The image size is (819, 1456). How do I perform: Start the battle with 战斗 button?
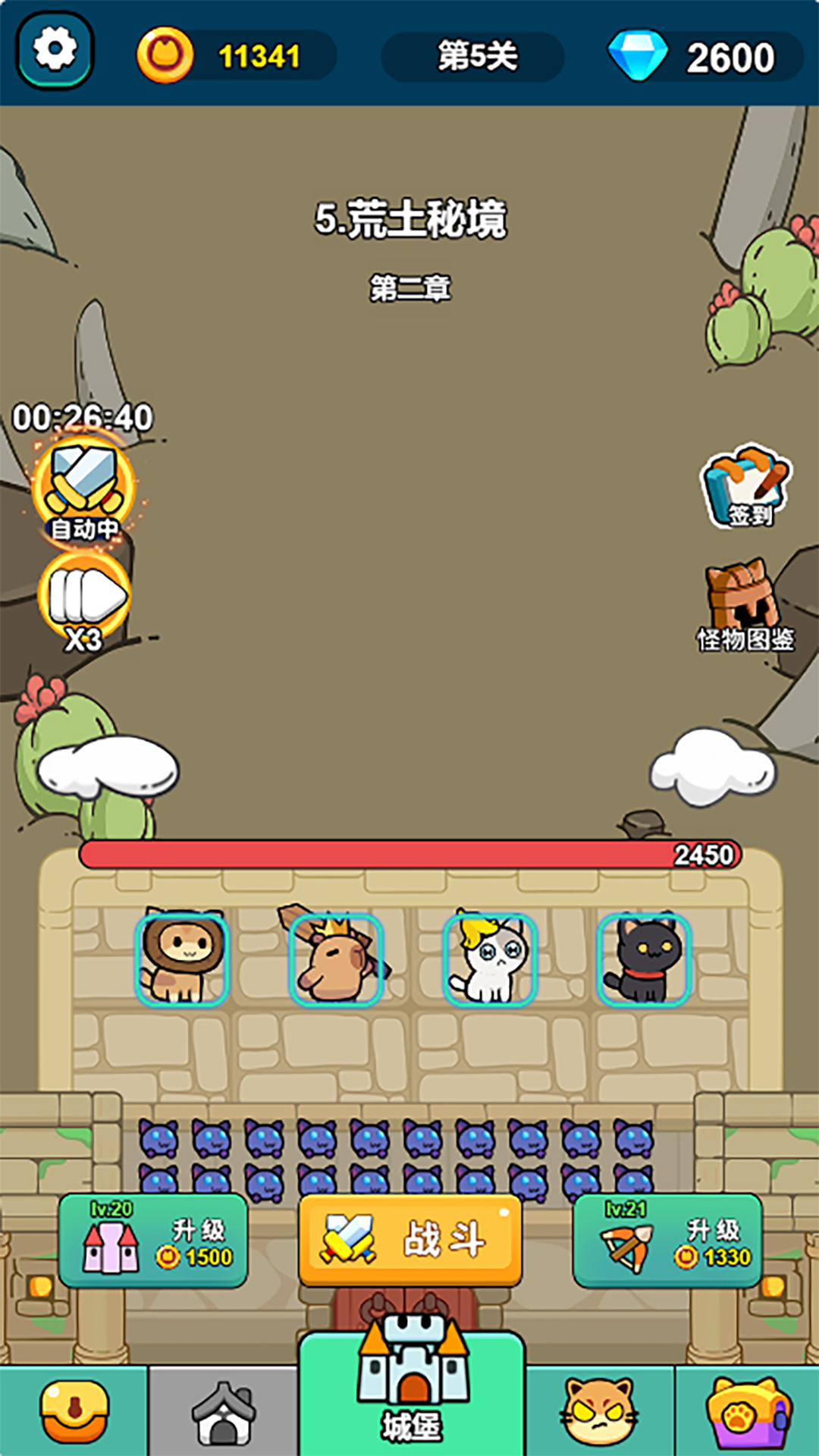pyautogui.click(x=410, y=1240)
